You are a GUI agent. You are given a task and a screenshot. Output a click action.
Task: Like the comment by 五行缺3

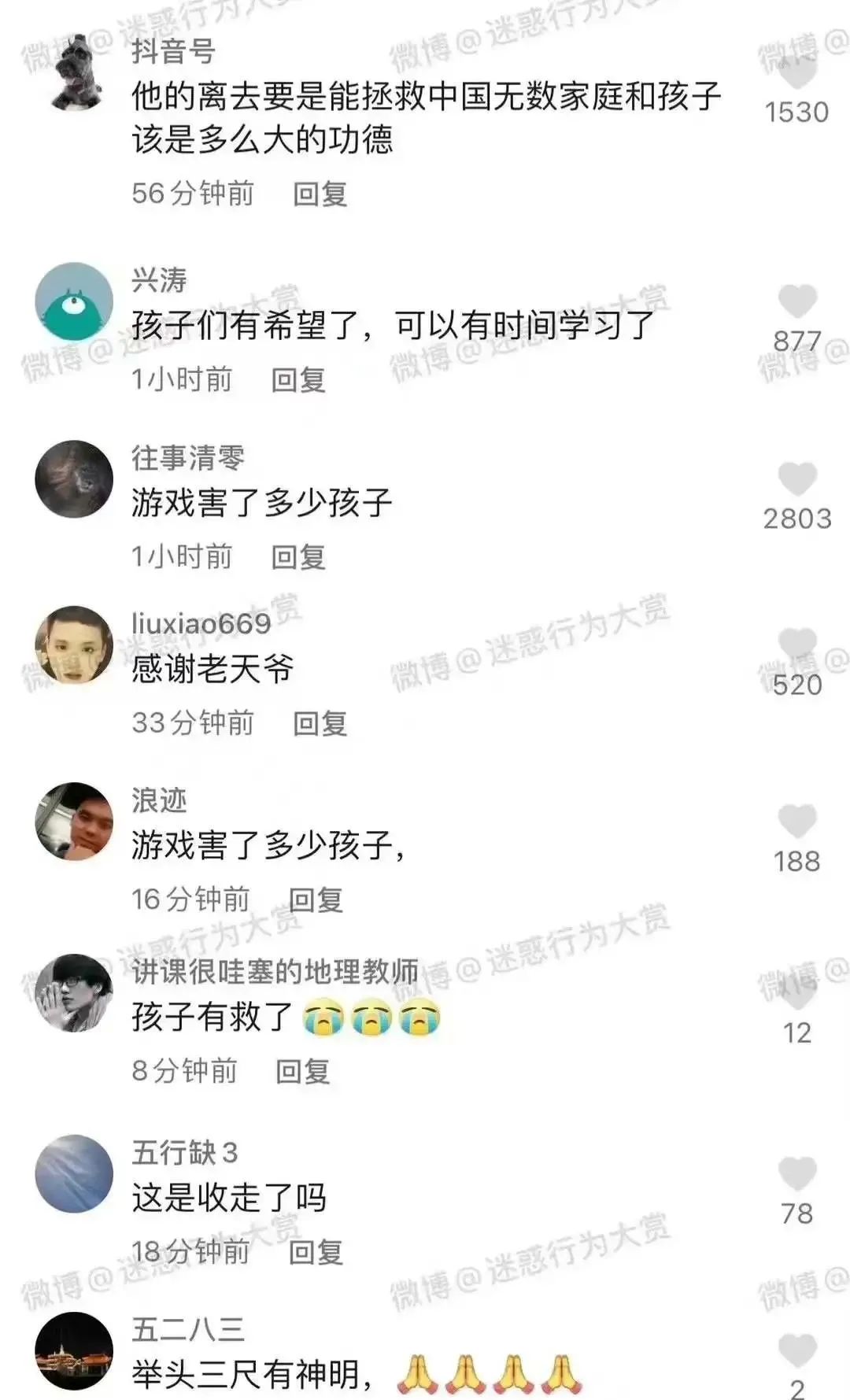pos(796,1174)
